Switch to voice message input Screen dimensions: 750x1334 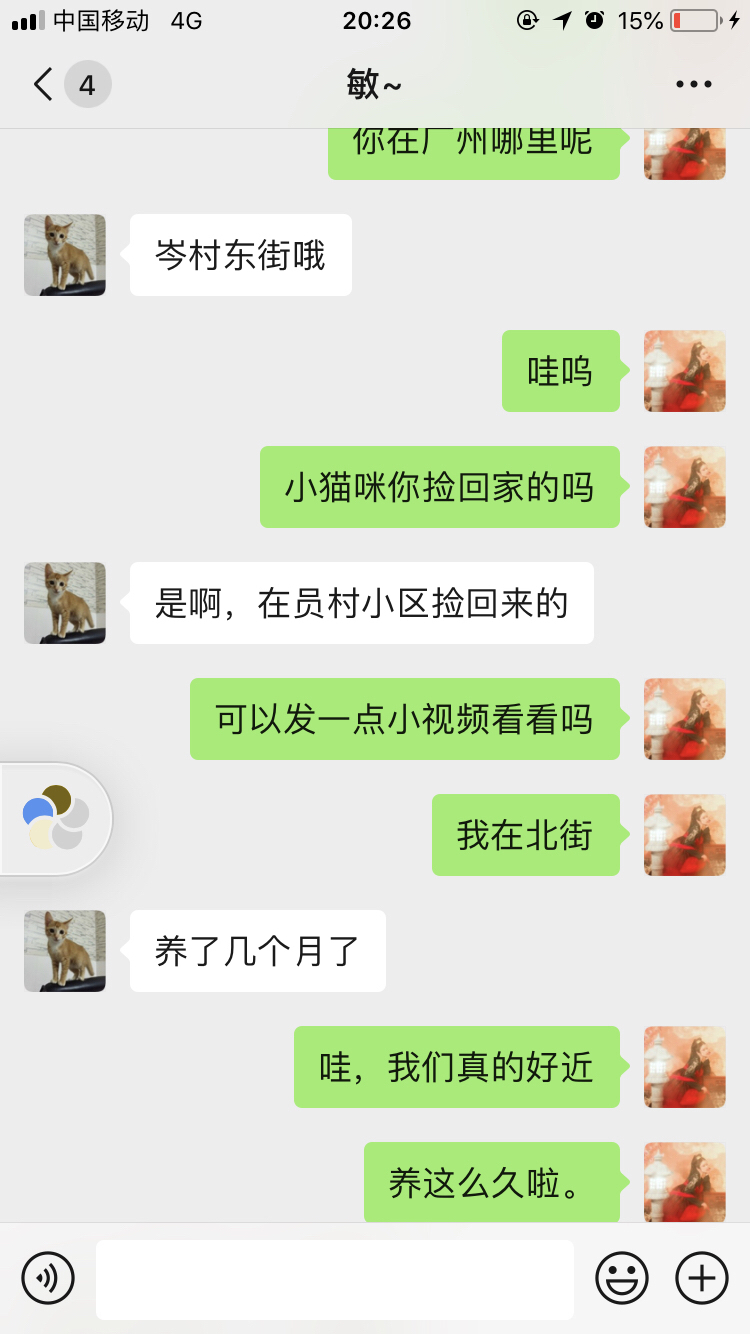48,1278
